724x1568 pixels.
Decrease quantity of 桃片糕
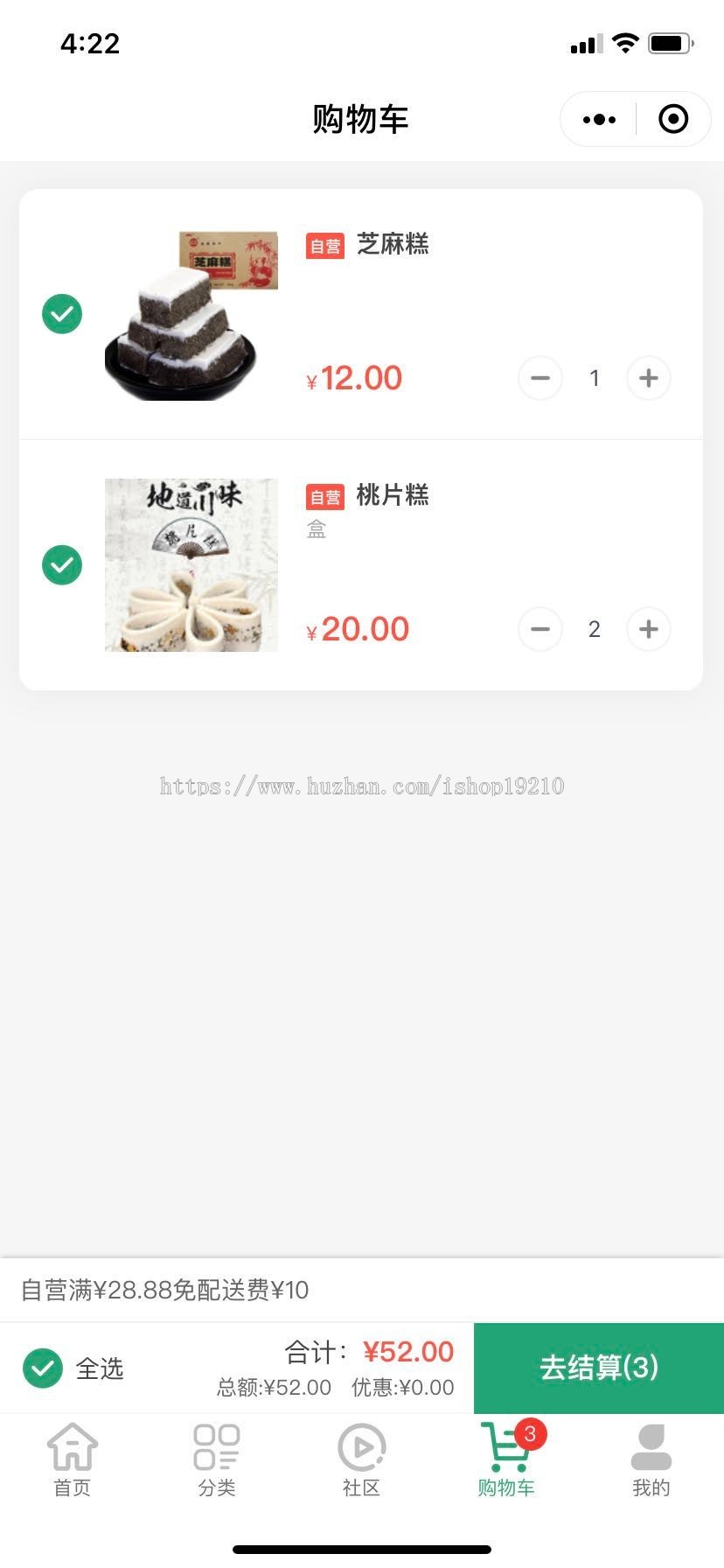(540, 629)
